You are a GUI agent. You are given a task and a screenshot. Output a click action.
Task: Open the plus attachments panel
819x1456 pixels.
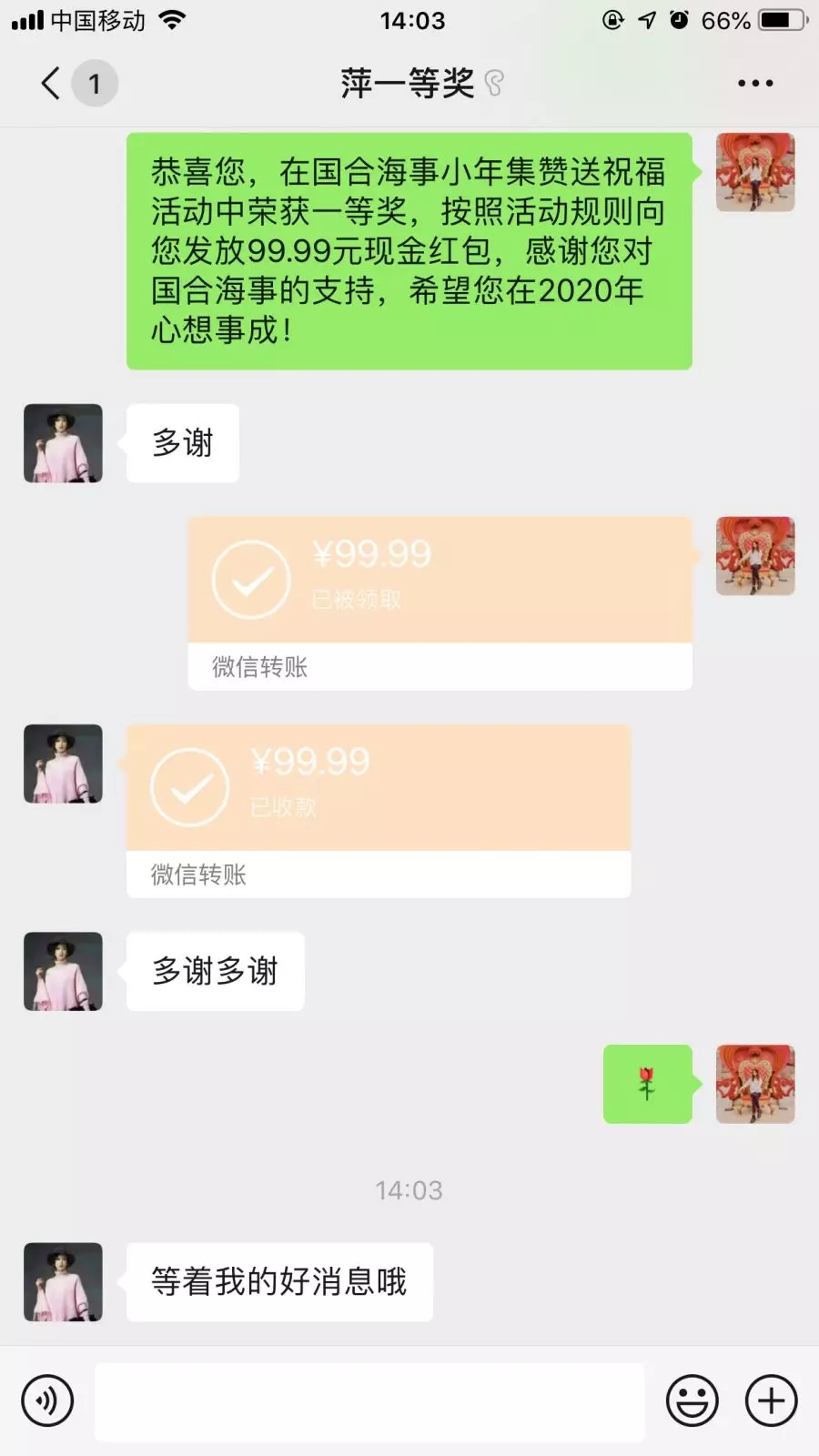click(771, 1400)
